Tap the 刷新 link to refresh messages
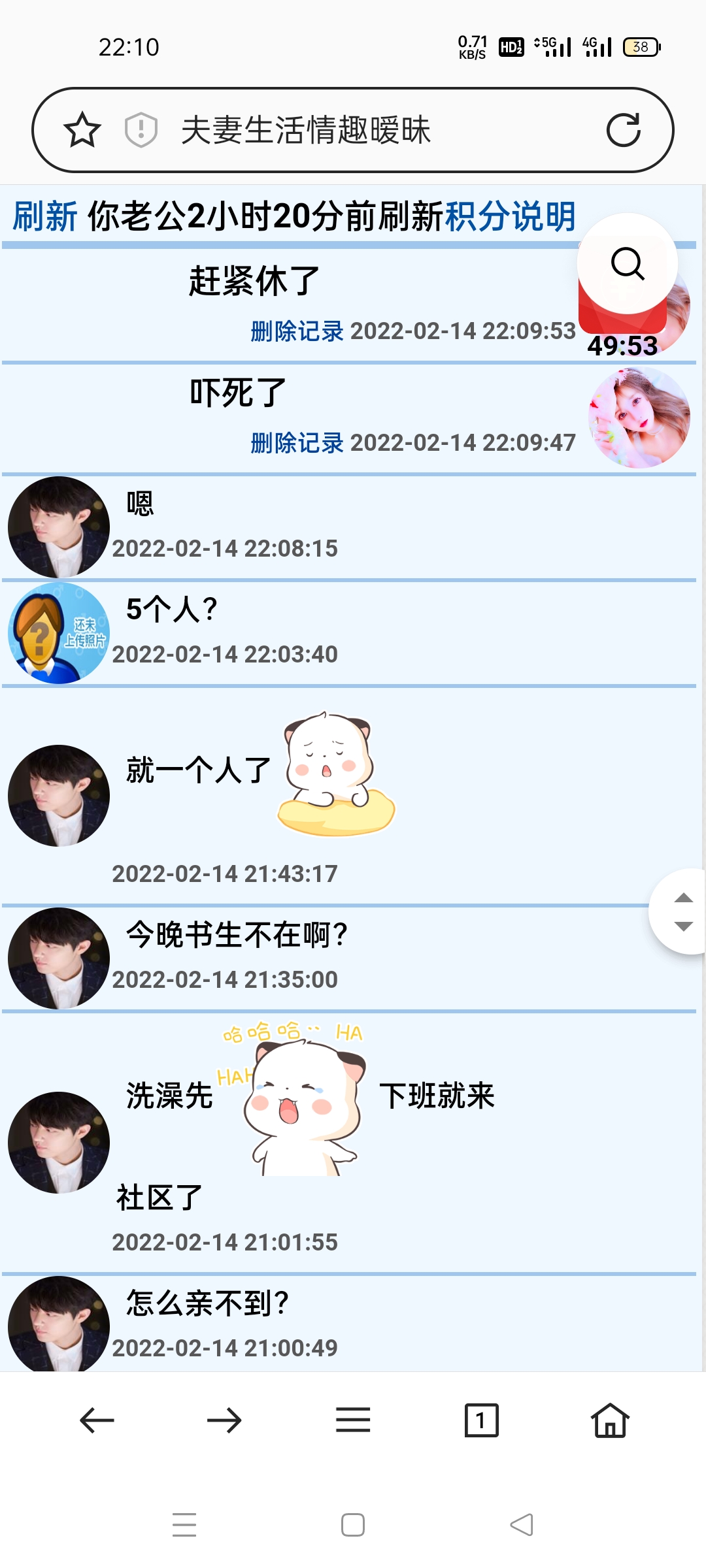The image size is (706, 1568). click(45, 216)
